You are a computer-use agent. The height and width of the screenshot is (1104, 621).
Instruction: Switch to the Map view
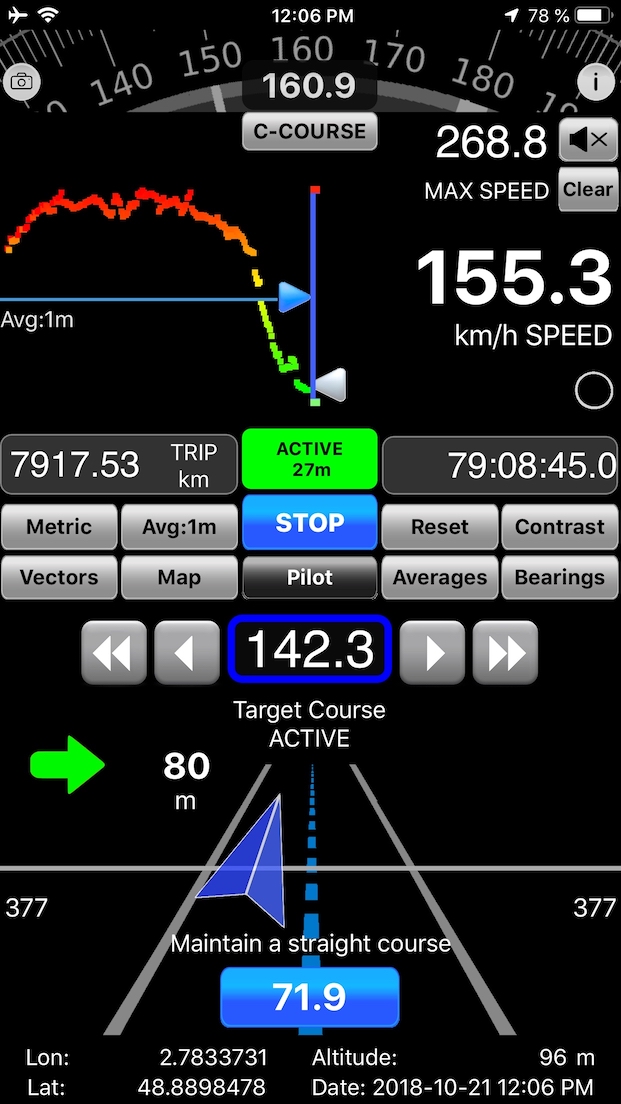pos(179,577)
